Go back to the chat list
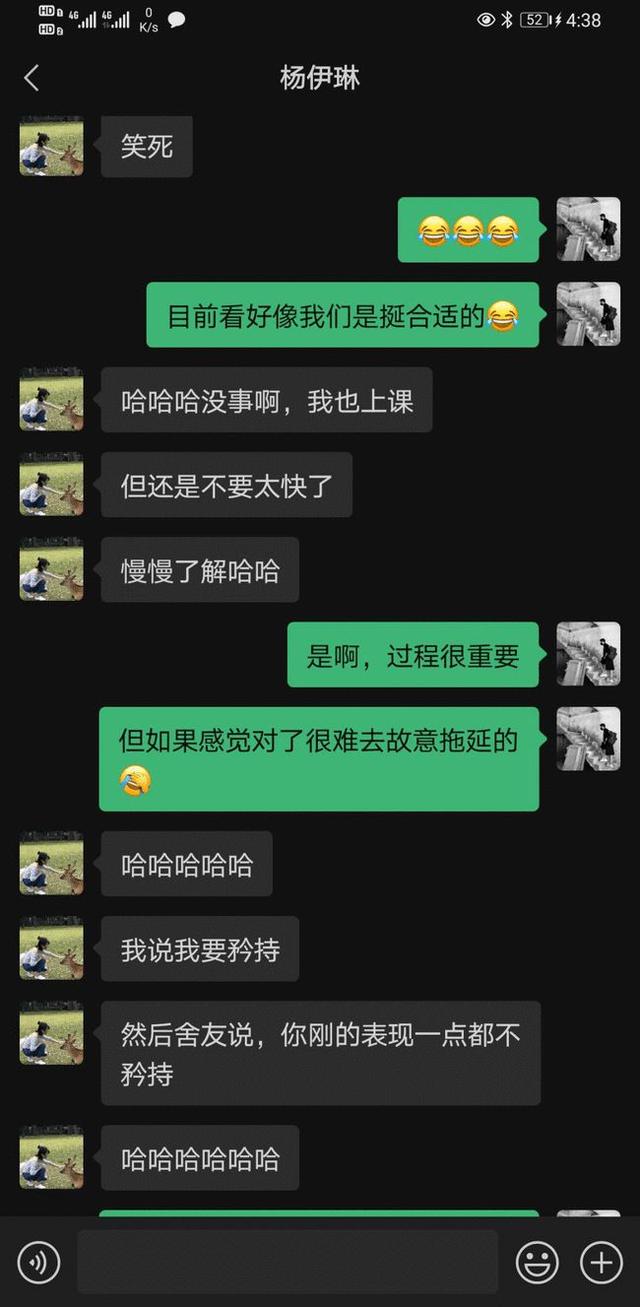 point(32,78)
